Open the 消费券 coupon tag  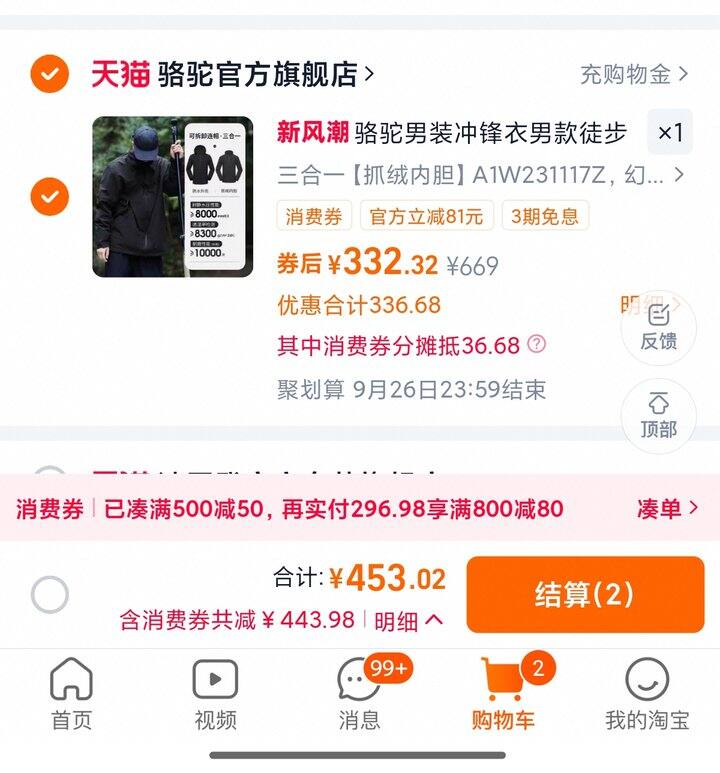[x=314, y=216]
